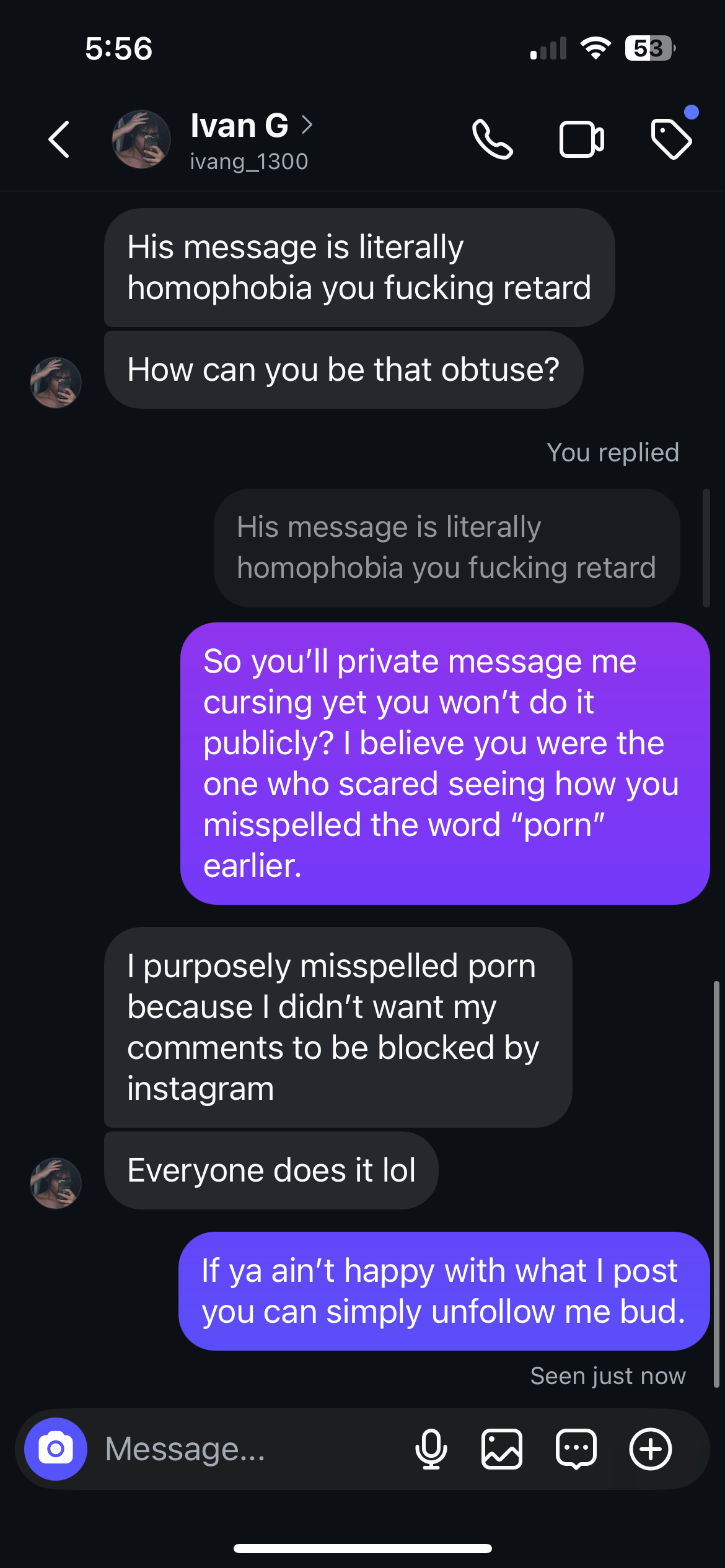Viewport: 725px width, 1568px height.
Task: Open Ivan's avatar beside "Everyone does it lol"
Action: [56, 1183]
